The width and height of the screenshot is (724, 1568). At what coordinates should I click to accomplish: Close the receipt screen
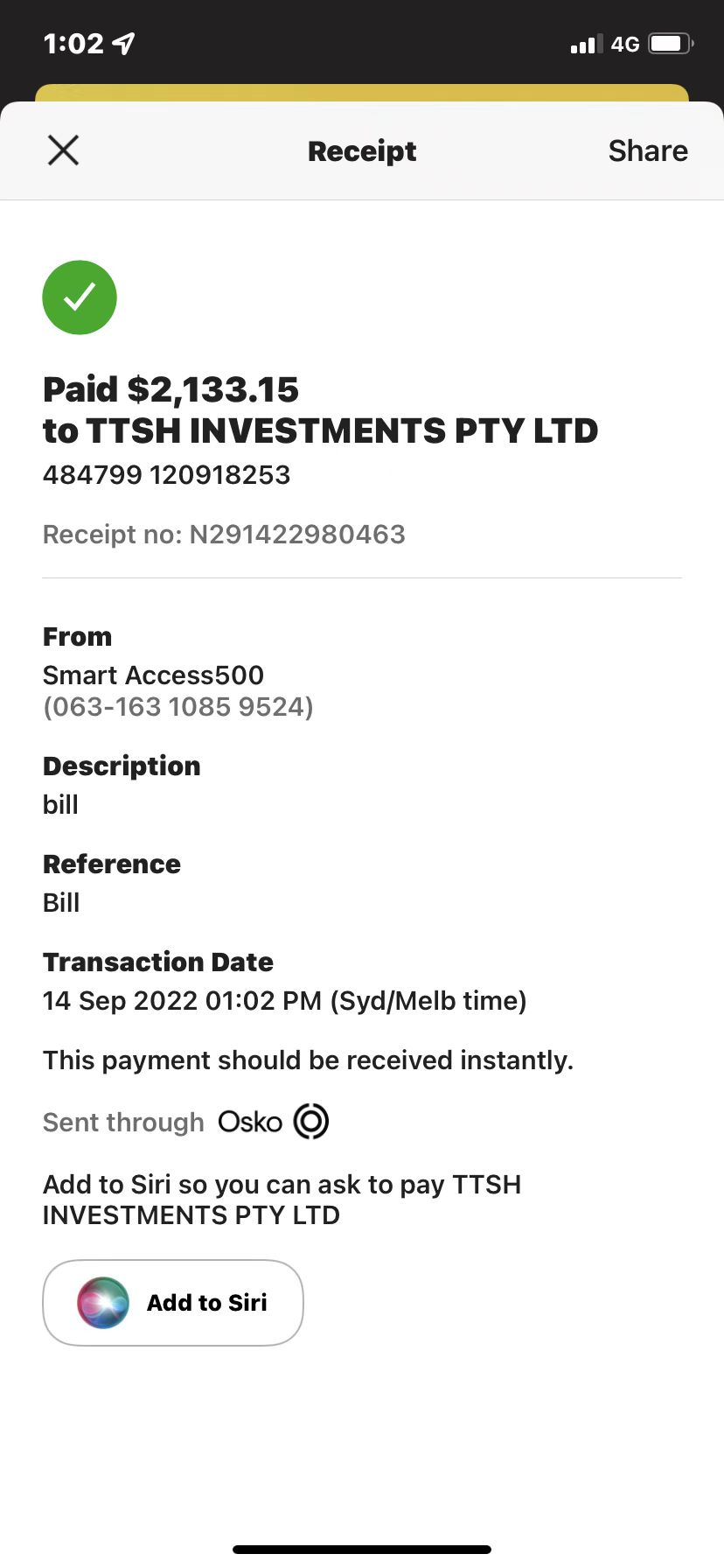point(63,150)
